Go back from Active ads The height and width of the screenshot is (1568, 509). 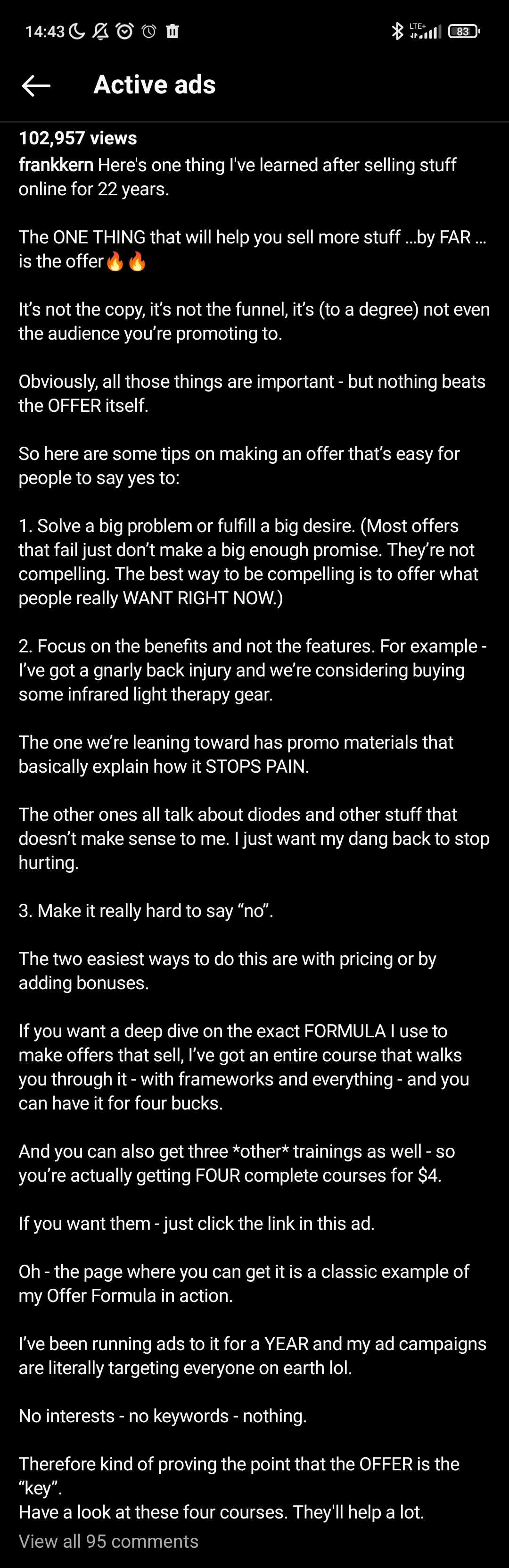36,86
